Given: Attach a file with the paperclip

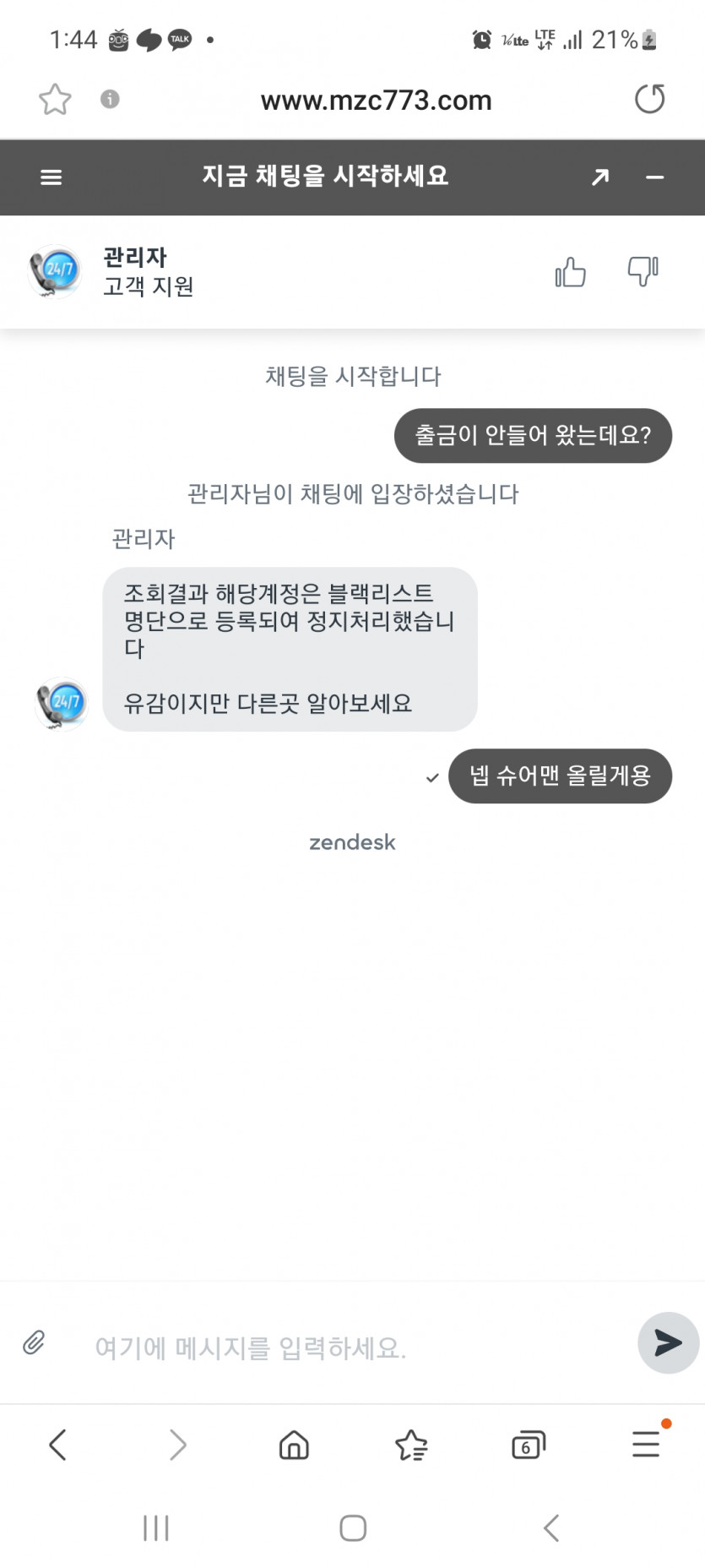Looking at the screenshot, I should (x=34, y=1342).
